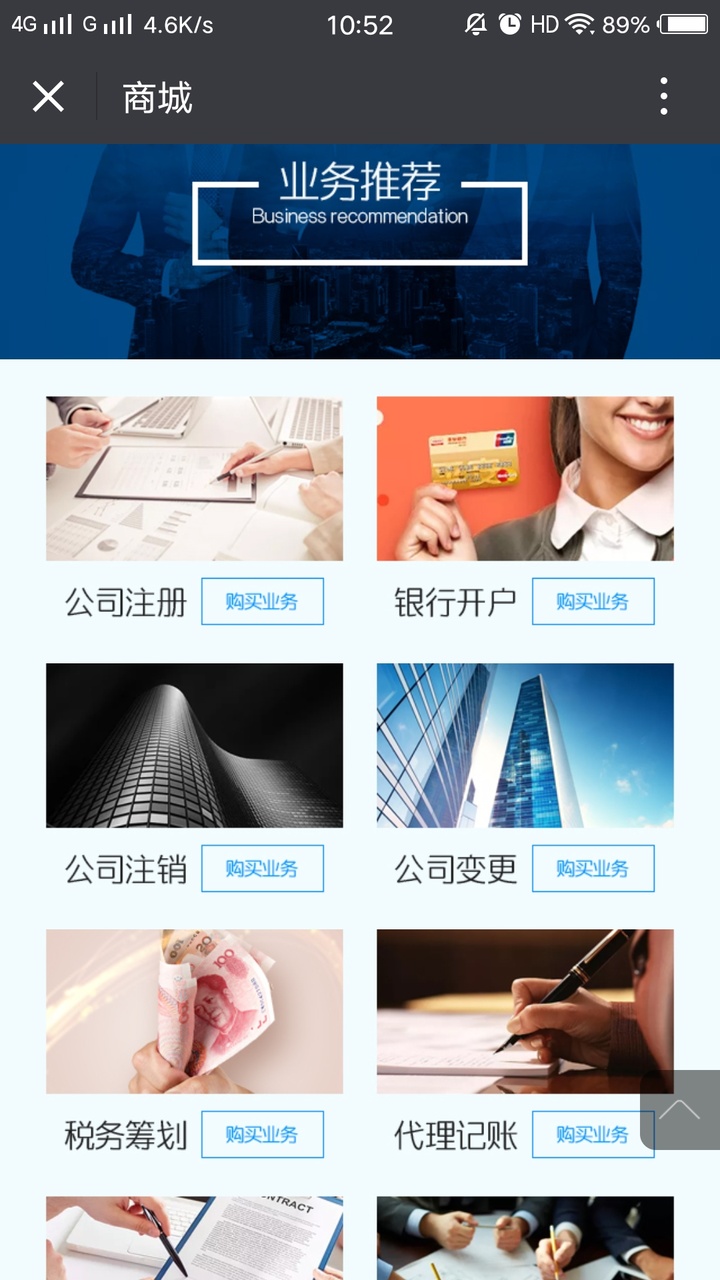Image resolution: width=720 pixels, height=1280 pixels.
Task: Open the 公司注册 service image
Action: (194, 478)
